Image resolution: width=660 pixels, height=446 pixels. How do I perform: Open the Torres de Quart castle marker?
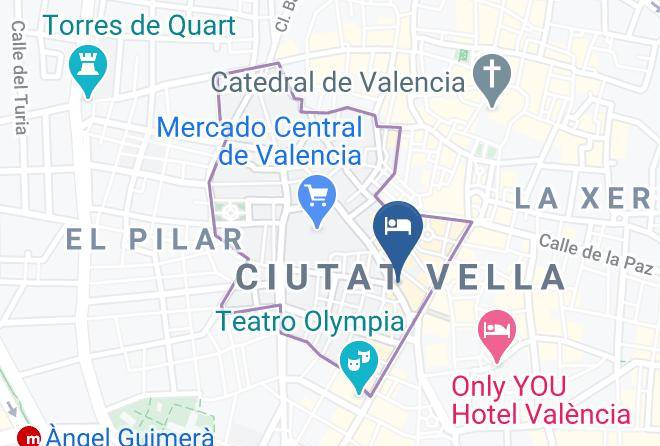click(x=88, y=71)
